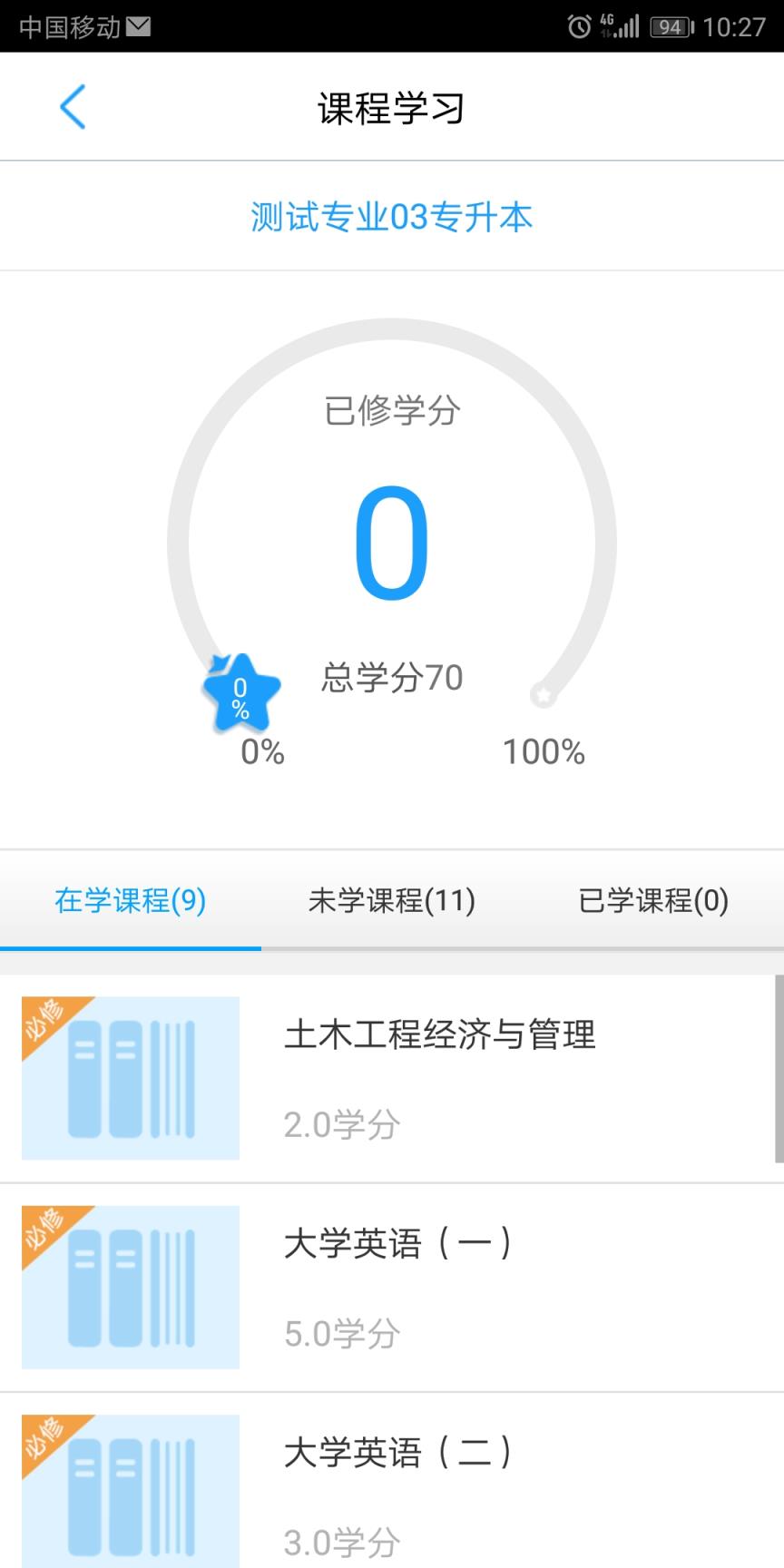Viewport: 784px width, 1568px height.
Task: Tap the alarm clock icon in the status bar
Action: 581,24
